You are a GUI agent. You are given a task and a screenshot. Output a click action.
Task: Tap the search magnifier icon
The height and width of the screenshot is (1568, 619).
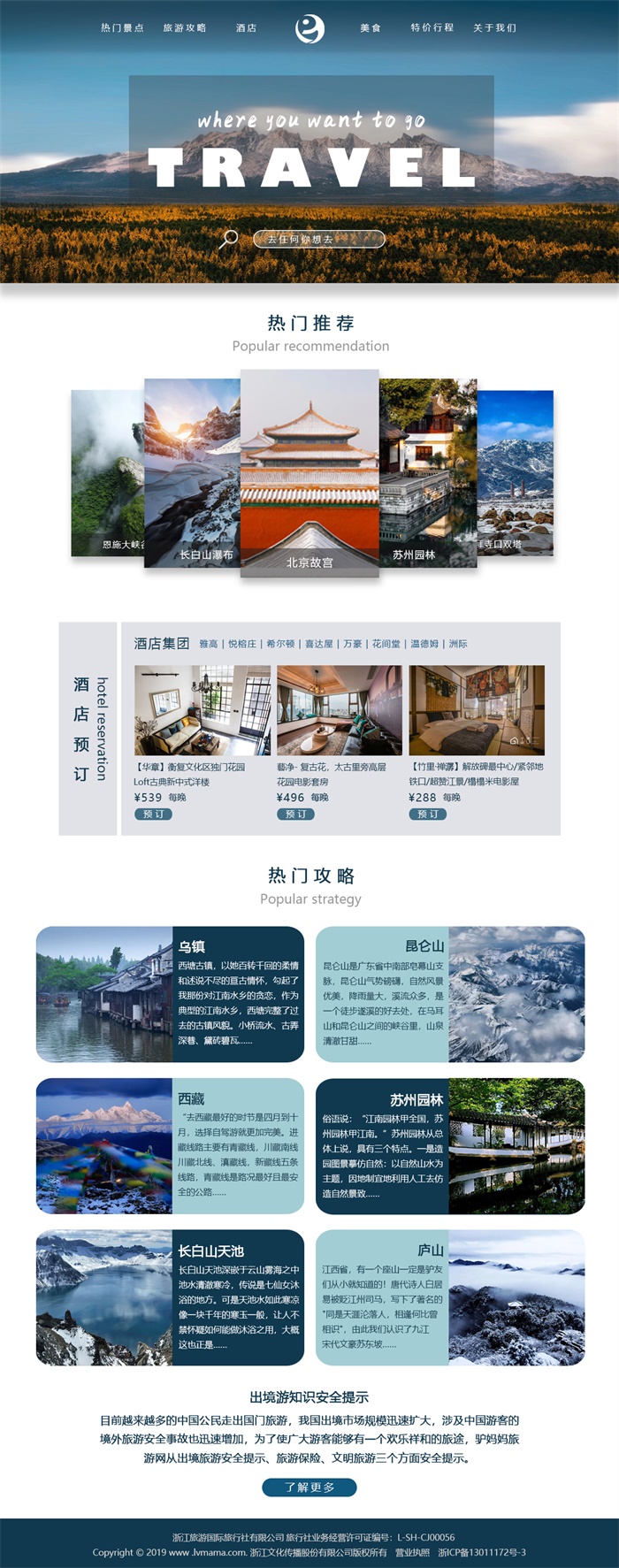tap(229, 239)
